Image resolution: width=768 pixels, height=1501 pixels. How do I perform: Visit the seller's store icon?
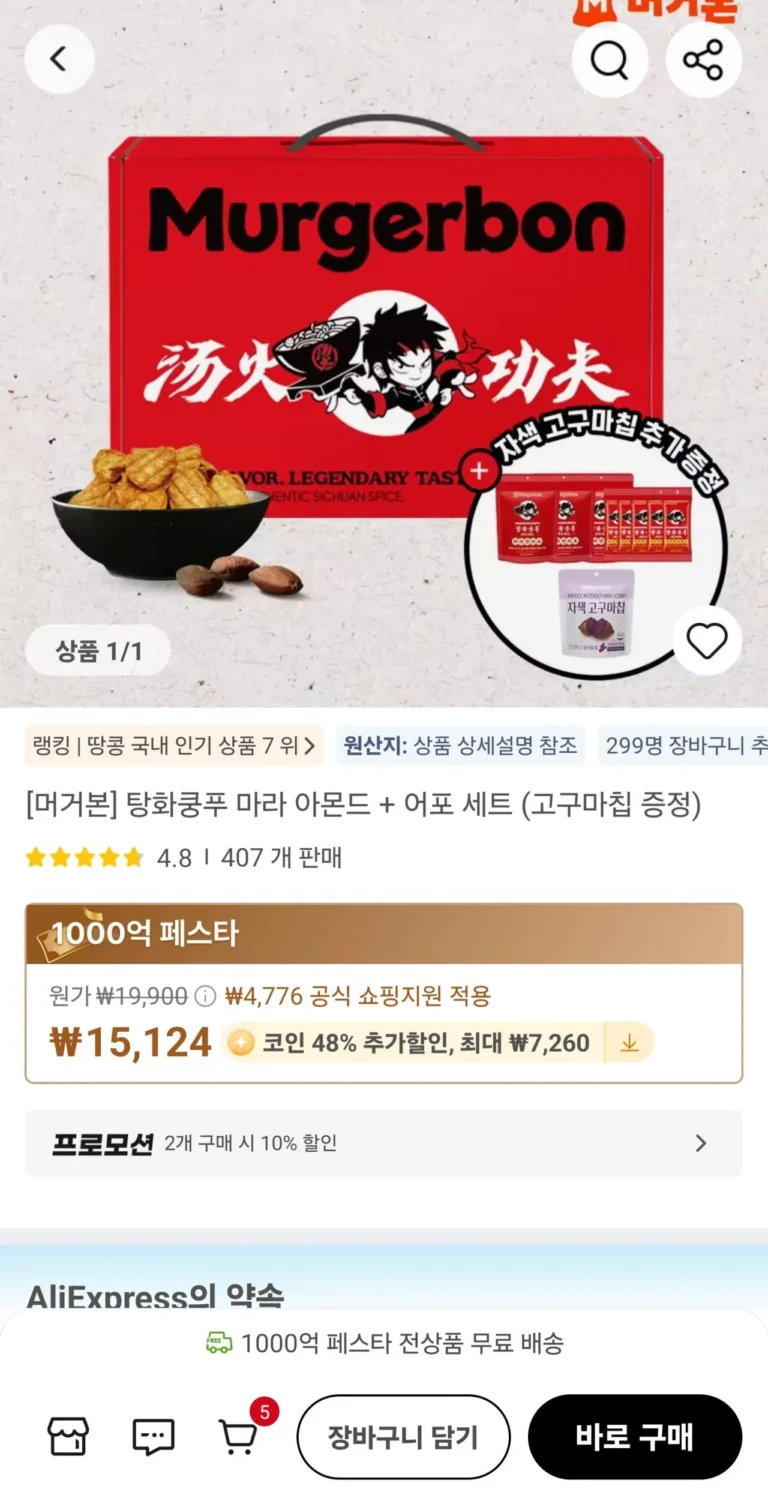68,1437
